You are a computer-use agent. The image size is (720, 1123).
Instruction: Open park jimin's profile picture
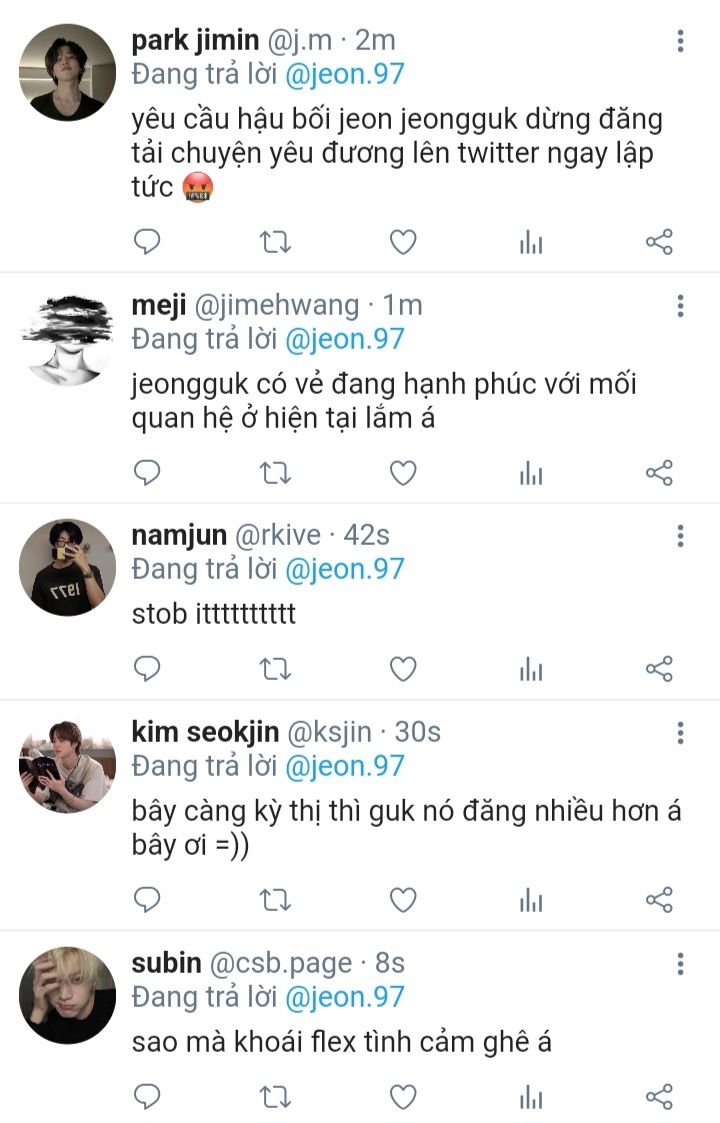tap(67, 72)
